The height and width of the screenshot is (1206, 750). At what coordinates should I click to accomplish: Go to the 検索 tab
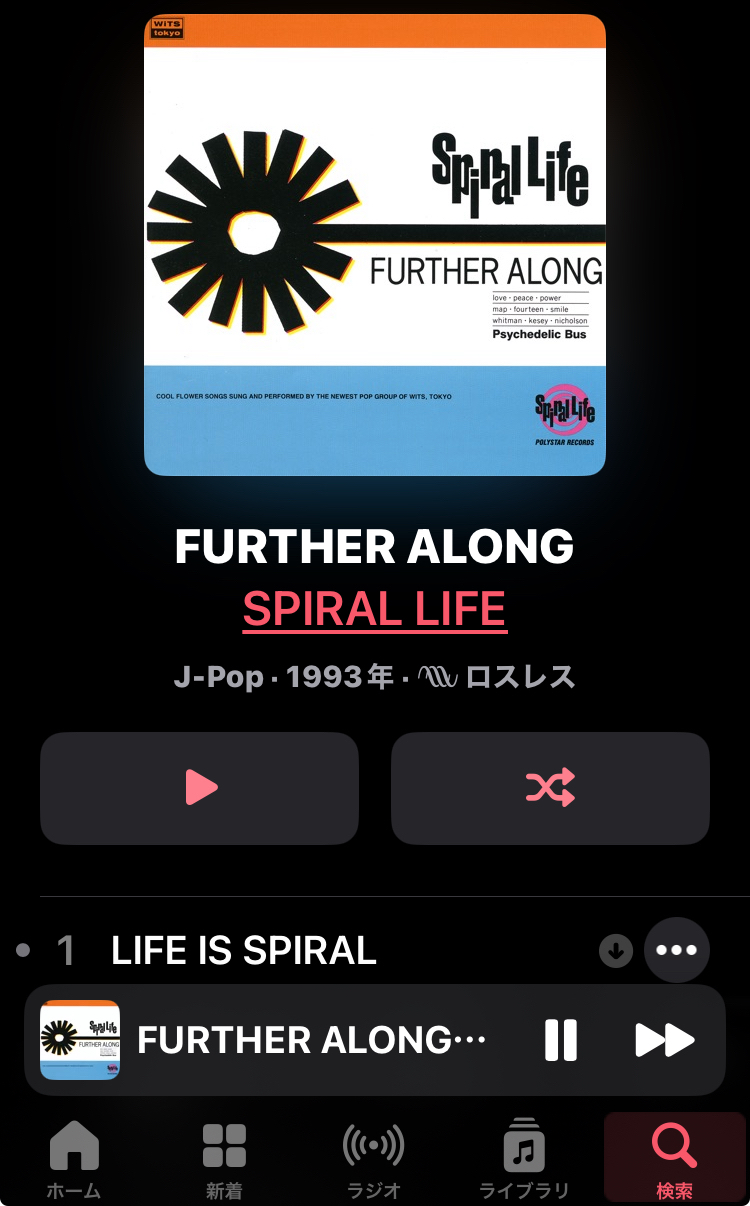tap(674, 1160)
